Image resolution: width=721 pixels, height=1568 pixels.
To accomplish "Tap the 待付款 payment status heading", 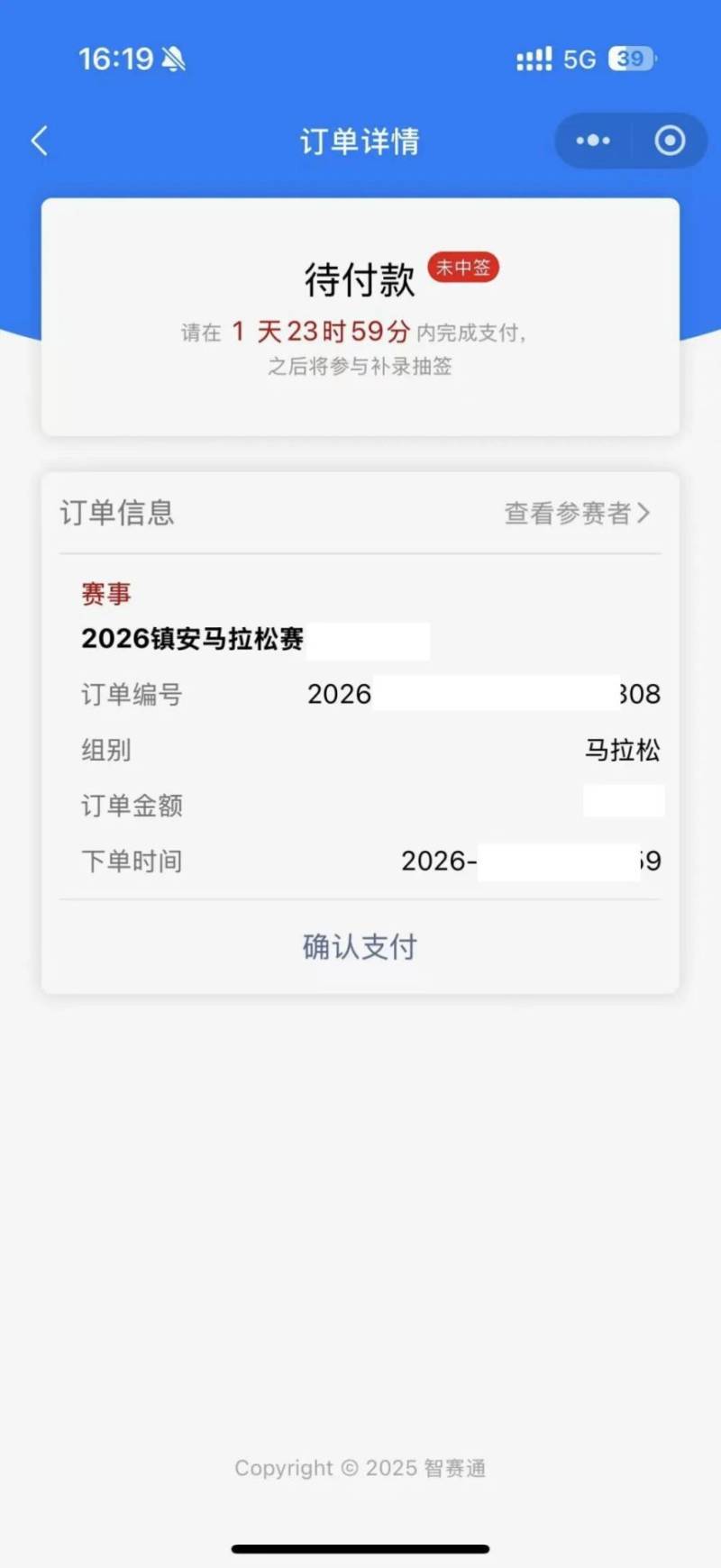I will 359,279.
